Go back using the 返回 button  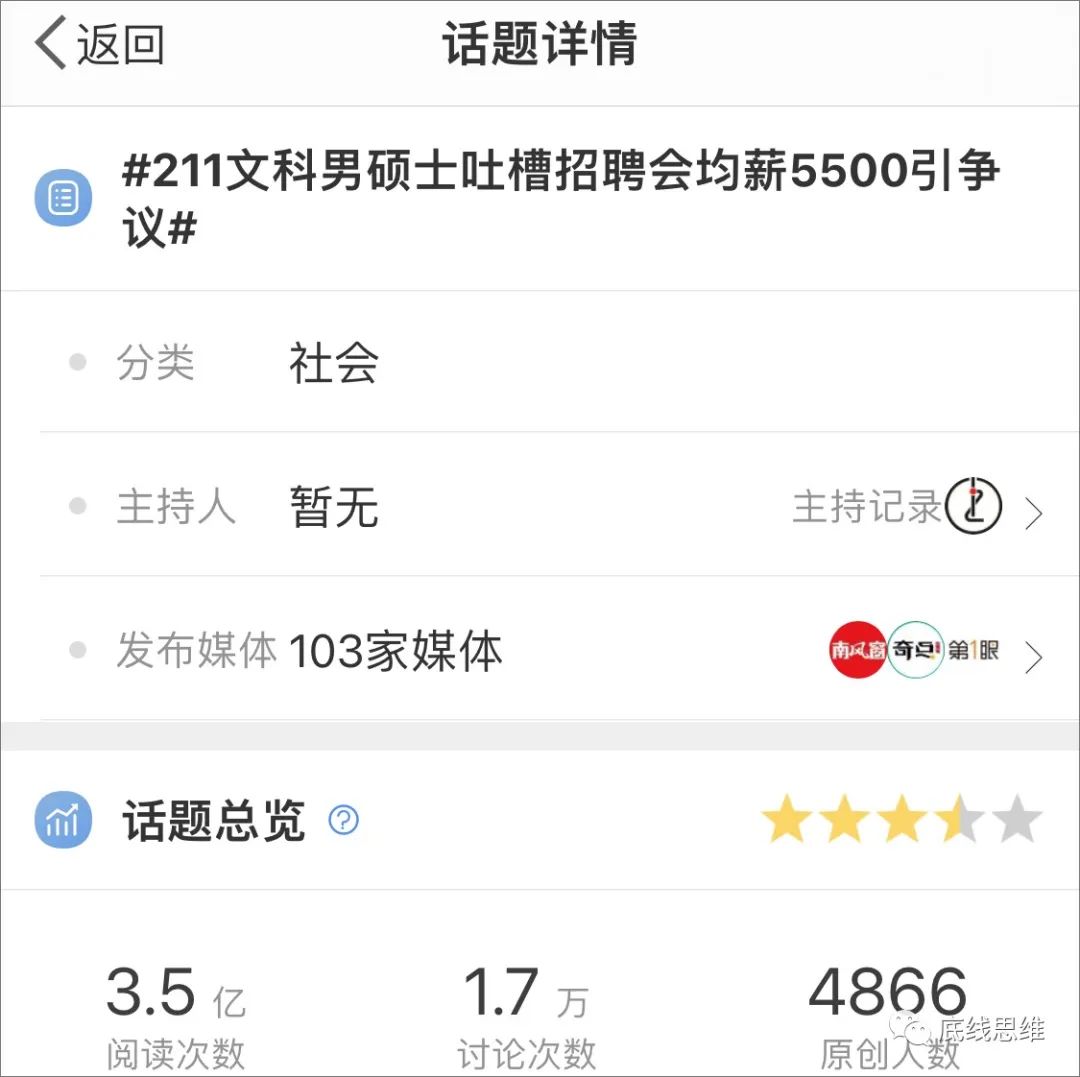point(100,45)
